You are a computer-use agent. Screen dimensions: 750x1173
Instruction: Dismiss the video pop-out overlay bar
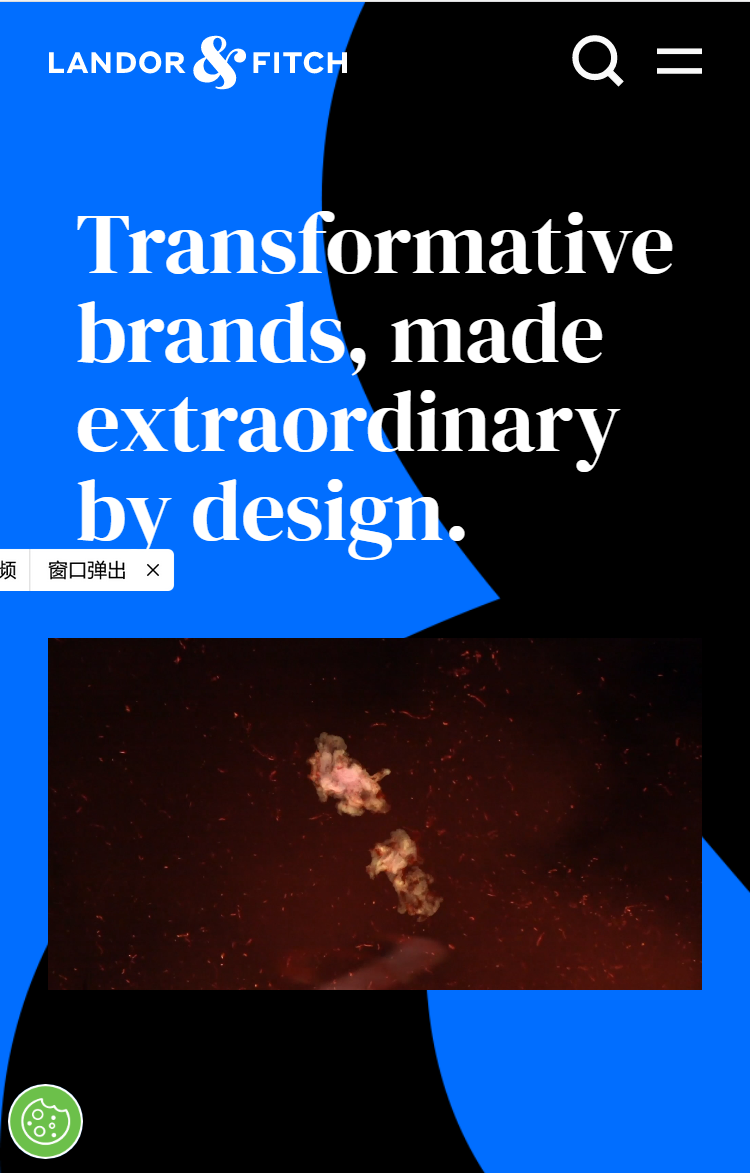[153, 571]
